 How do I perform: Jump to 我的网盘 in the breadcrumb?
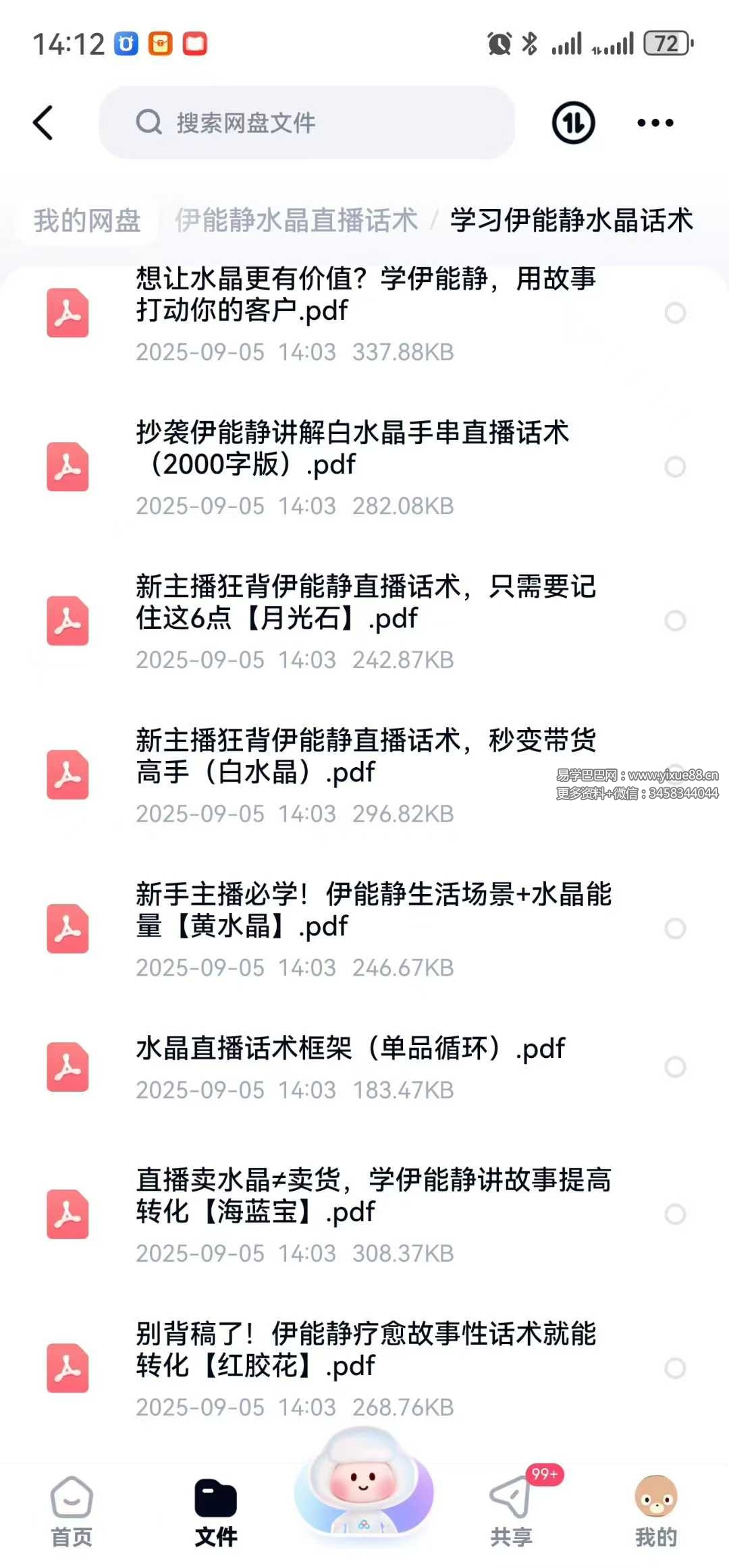point(87,221)
